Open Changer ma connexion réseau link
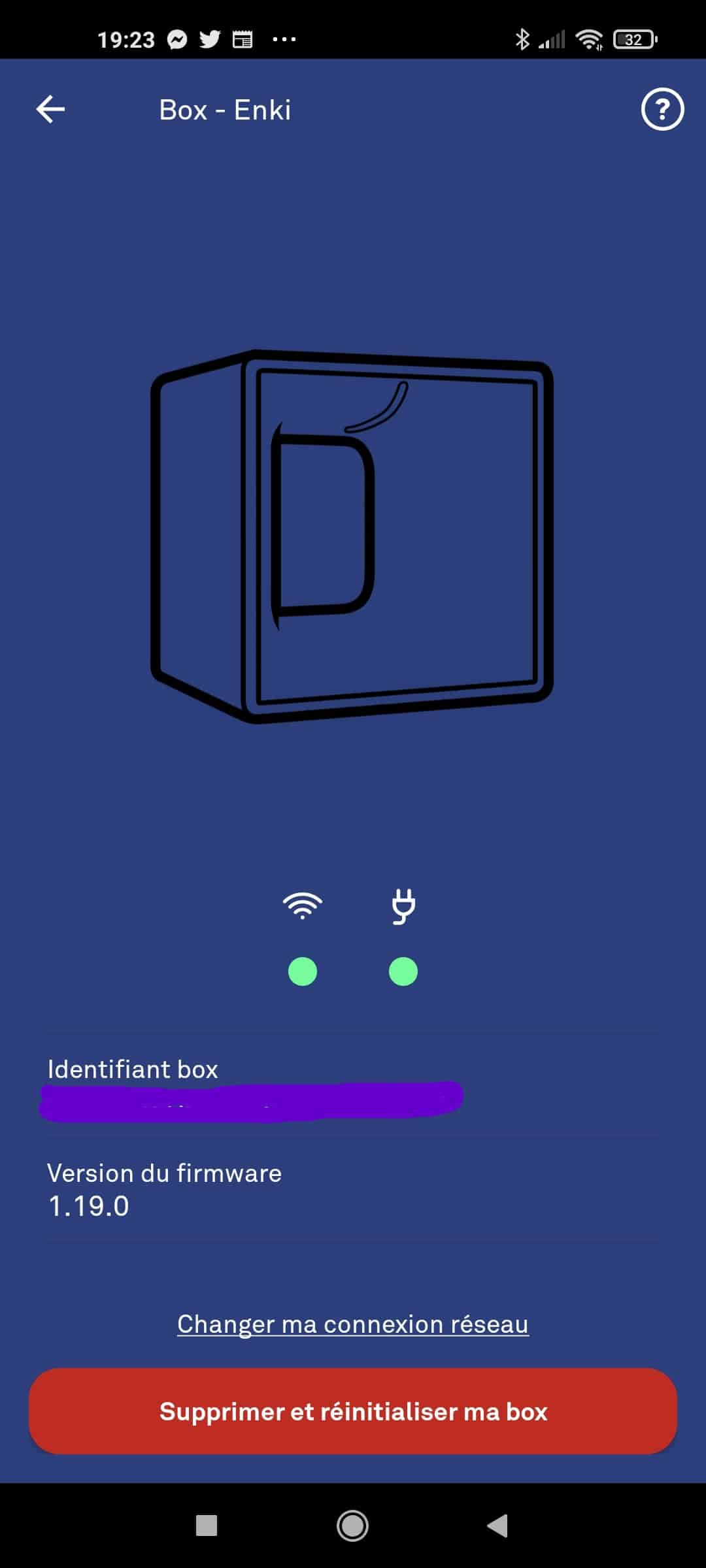The height and width of the screenshot is (1568, 706). pyautogui.click(x=353, y=1324)
